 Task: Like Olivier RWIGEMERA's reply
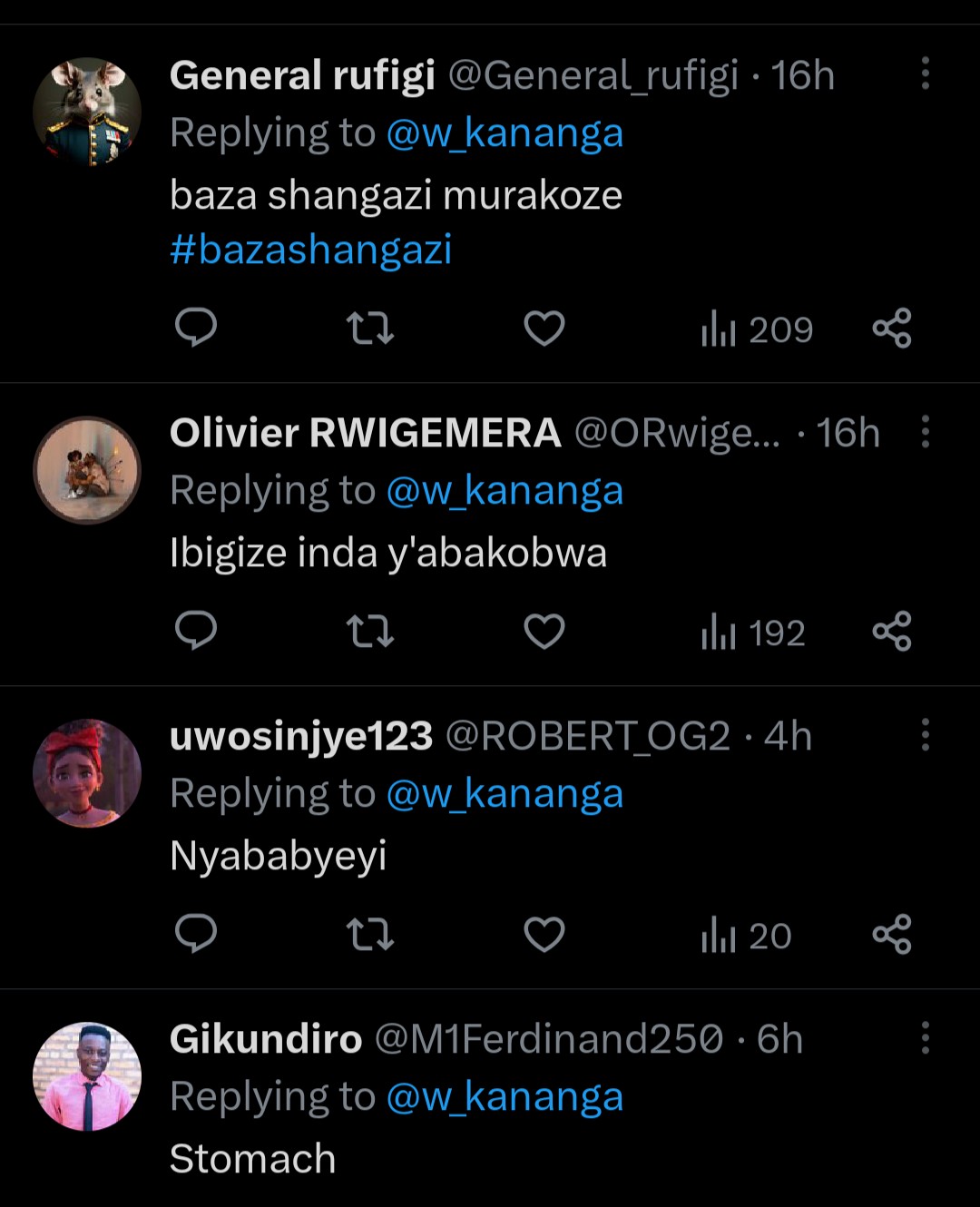(x=544, y=632)
